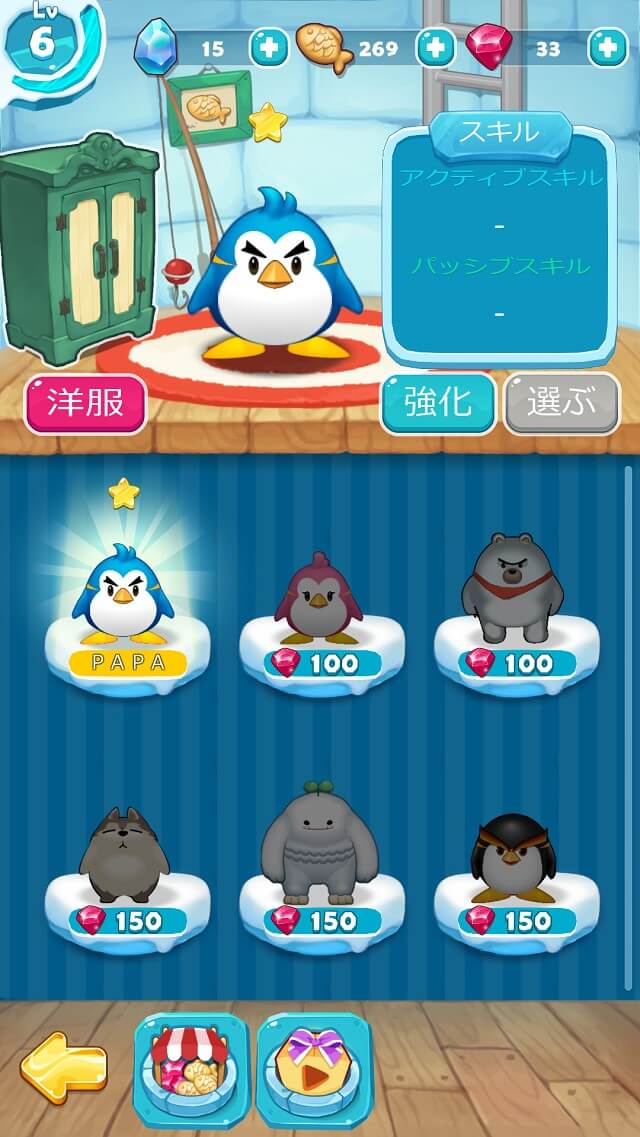
Task: Go back with the yellow arrow
Action: [63, 1061]
